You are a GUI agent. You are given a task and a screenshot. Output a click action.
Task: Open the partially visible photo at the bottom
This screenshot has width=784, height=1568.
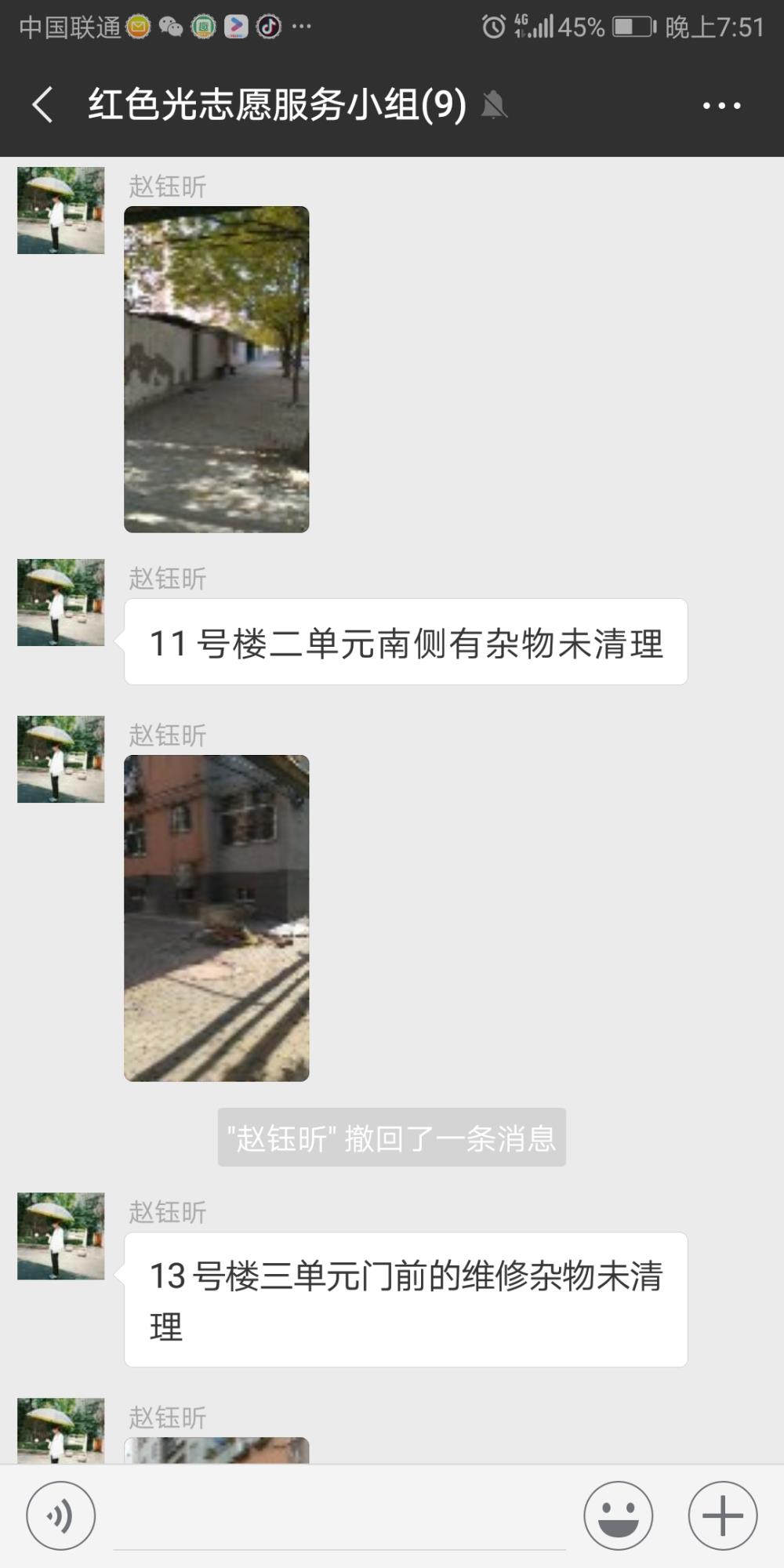[x=216, y=1450]
